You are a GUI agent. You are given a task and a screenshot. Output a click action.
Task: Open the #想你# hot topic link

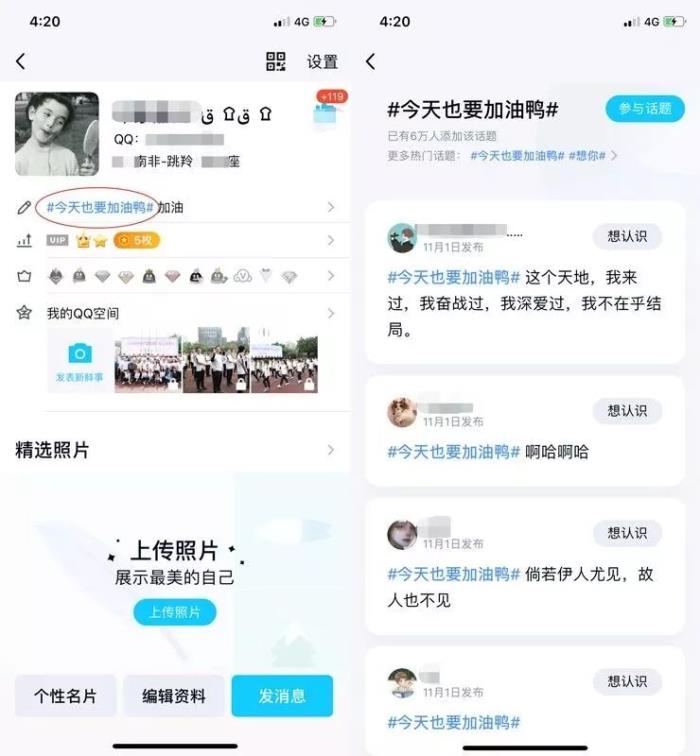pos(588,156)
